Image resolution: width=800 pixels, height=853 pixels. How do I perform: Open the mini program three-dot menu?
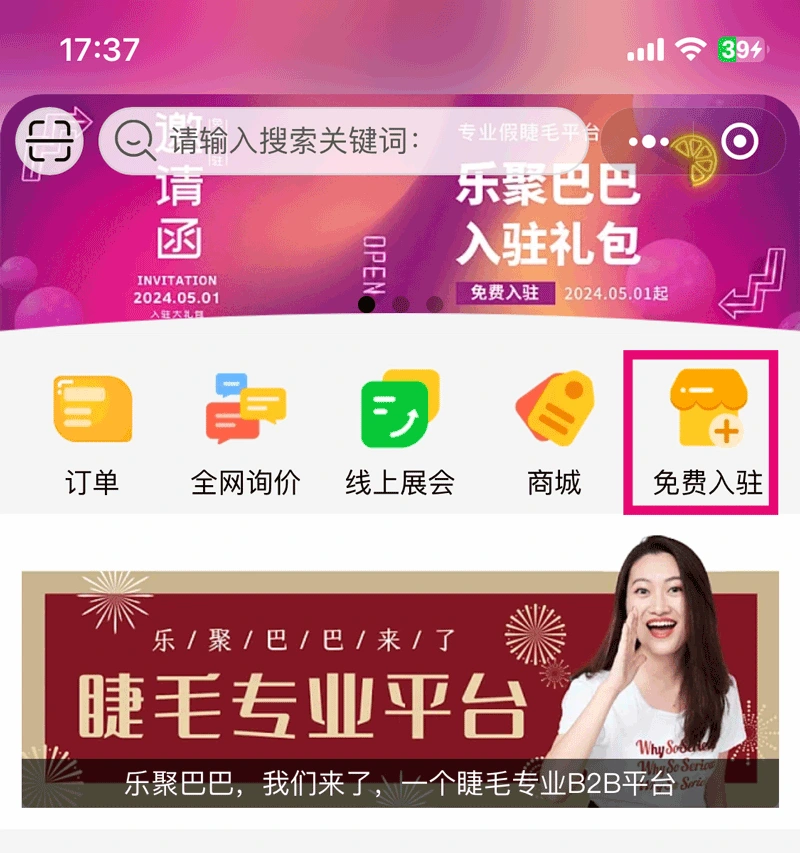tap(649, 142)
